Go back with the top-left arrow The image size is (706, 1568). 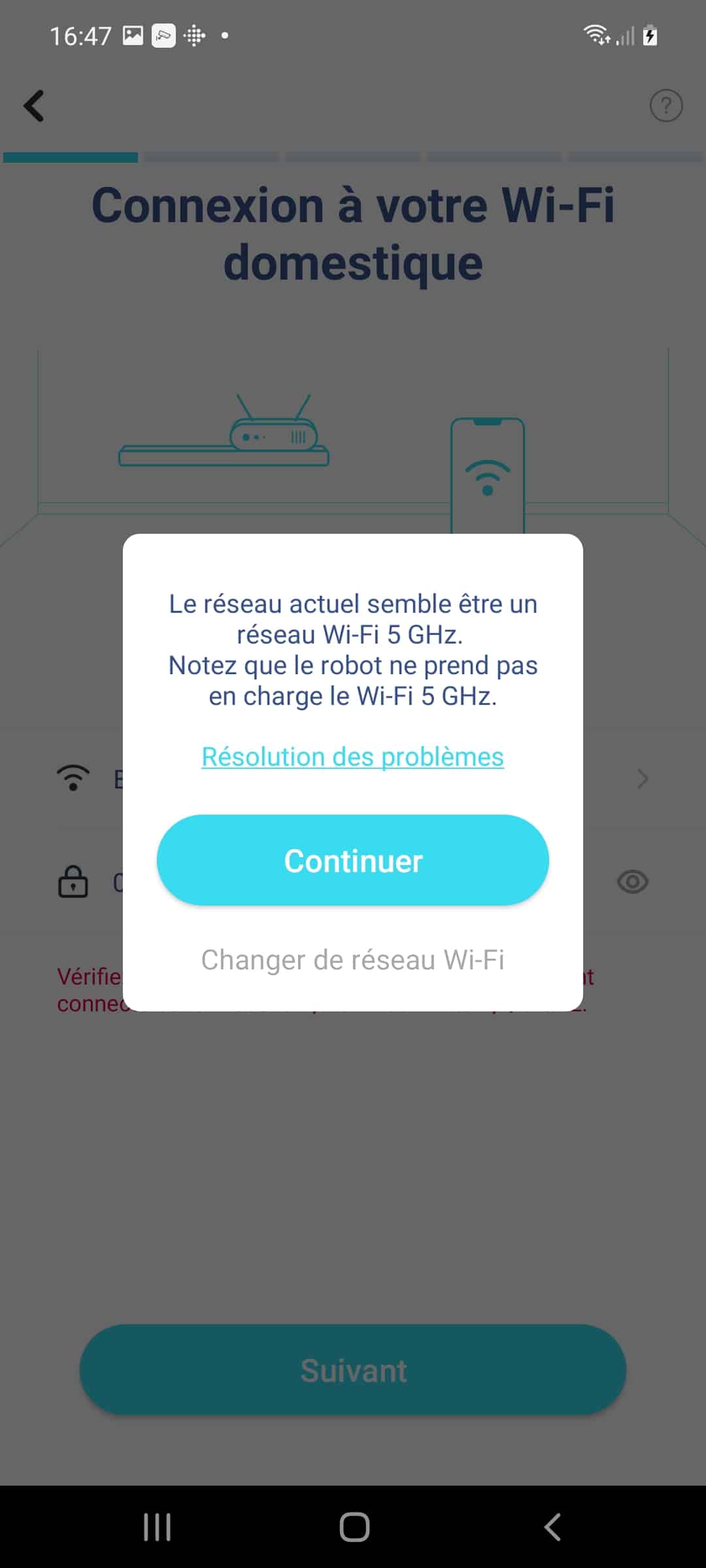34,106
